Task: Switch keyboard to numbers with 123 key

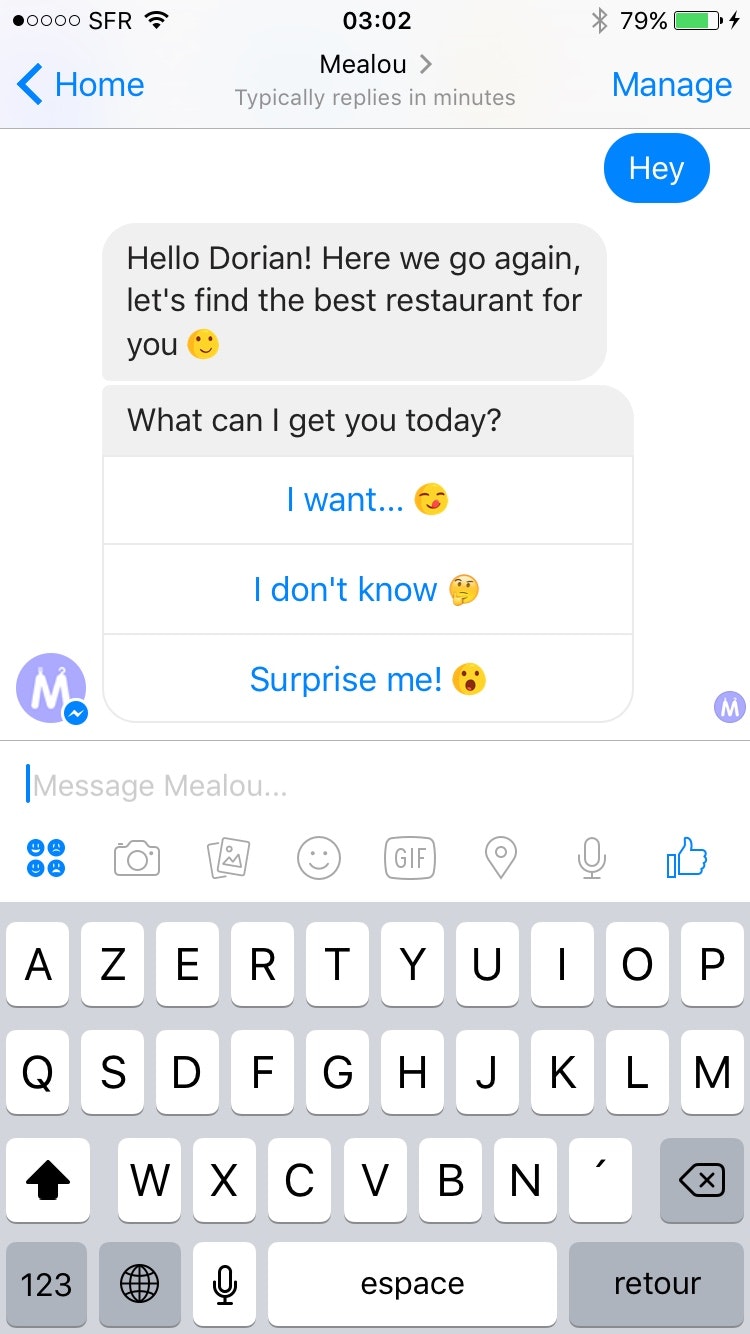Action: [46, 1284]
